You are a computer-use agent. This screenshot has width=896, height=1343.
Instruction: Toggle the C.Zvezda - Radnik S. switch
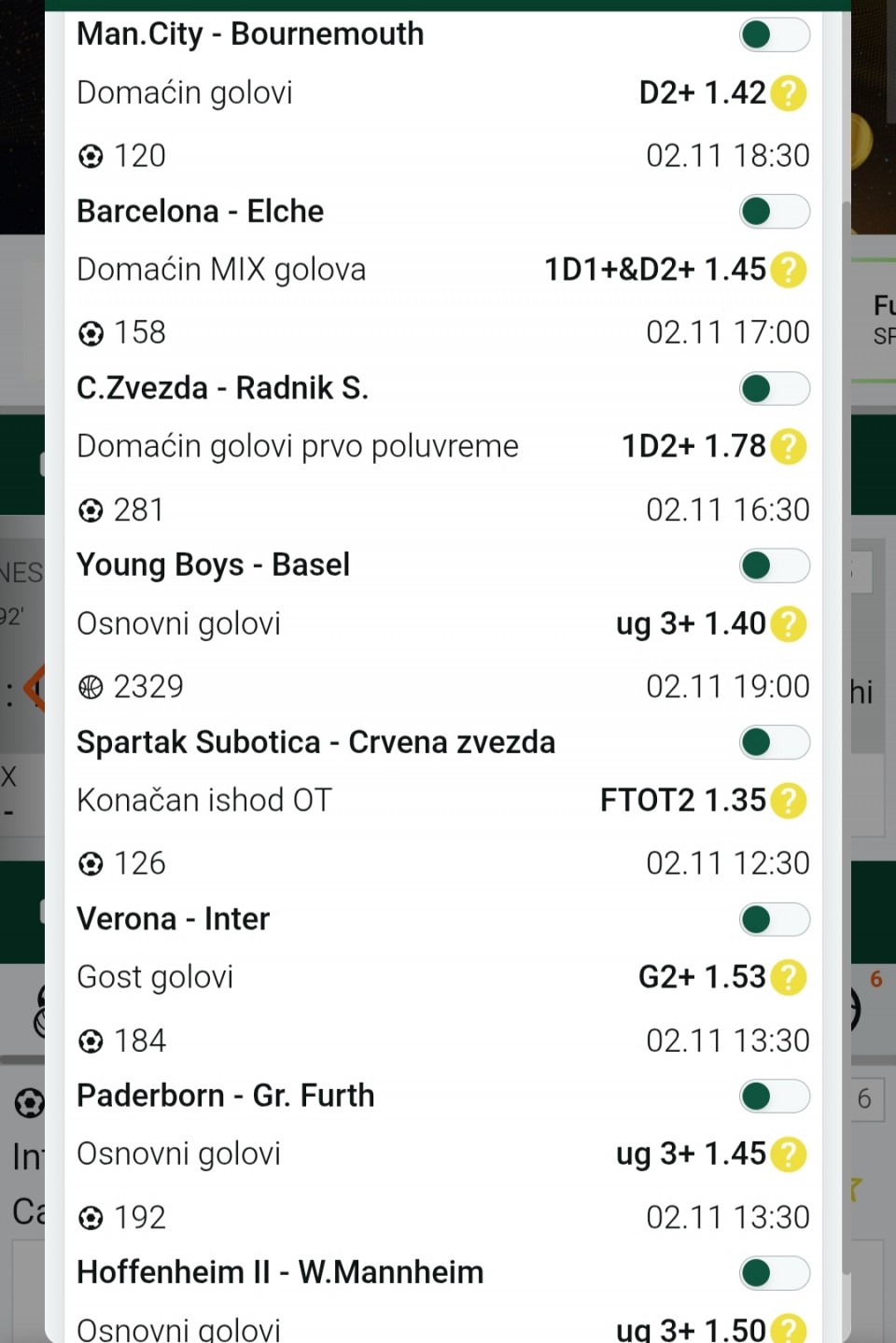click(x=774, y=388)
